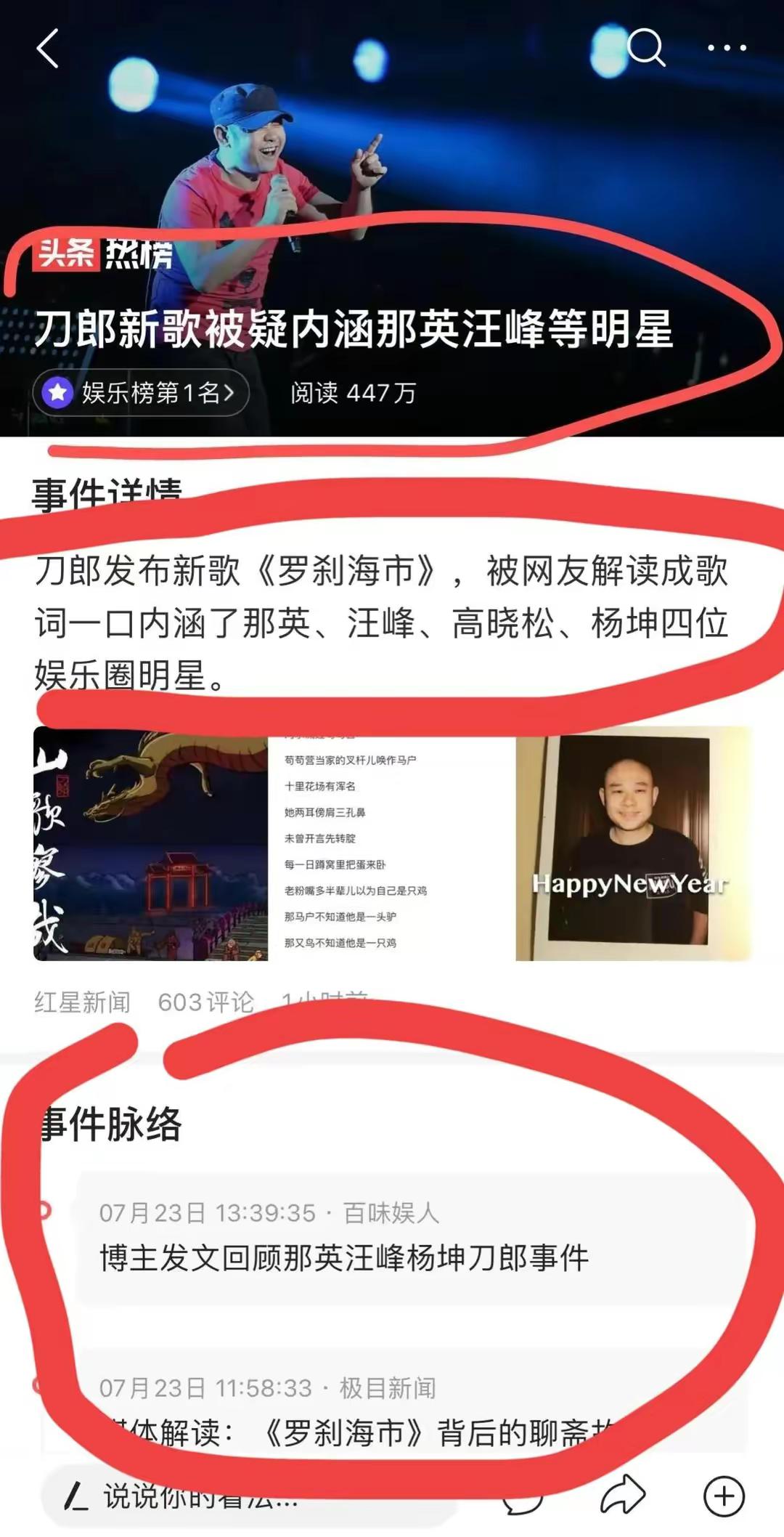The image size is (784, 1537).
Task: View the HappyNewYear photo thumbnail
Action: pos(632,843)
